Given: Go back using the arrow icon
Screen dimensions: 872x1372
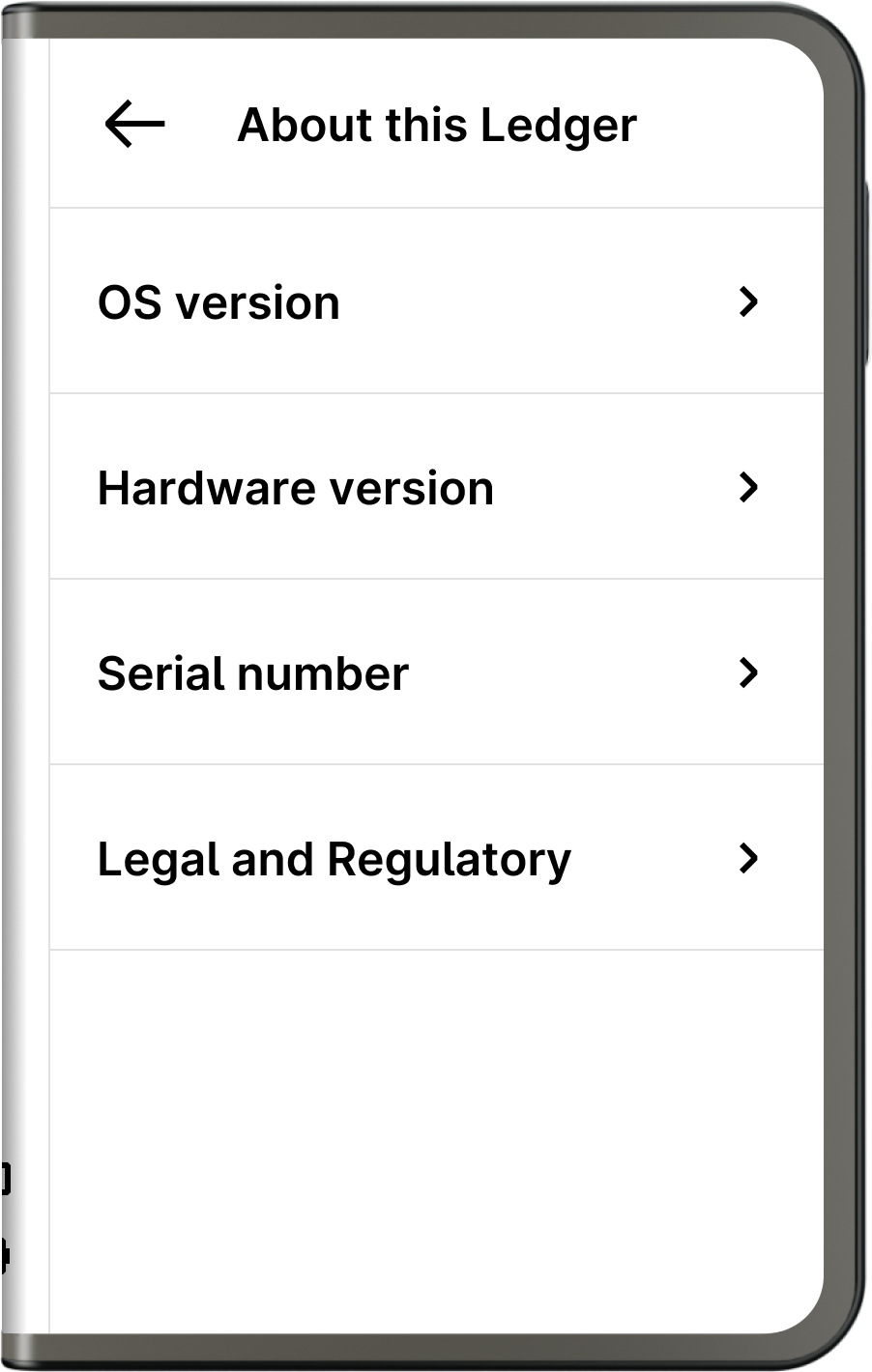Looking at the screenshot, I should (x=134, y=125).
